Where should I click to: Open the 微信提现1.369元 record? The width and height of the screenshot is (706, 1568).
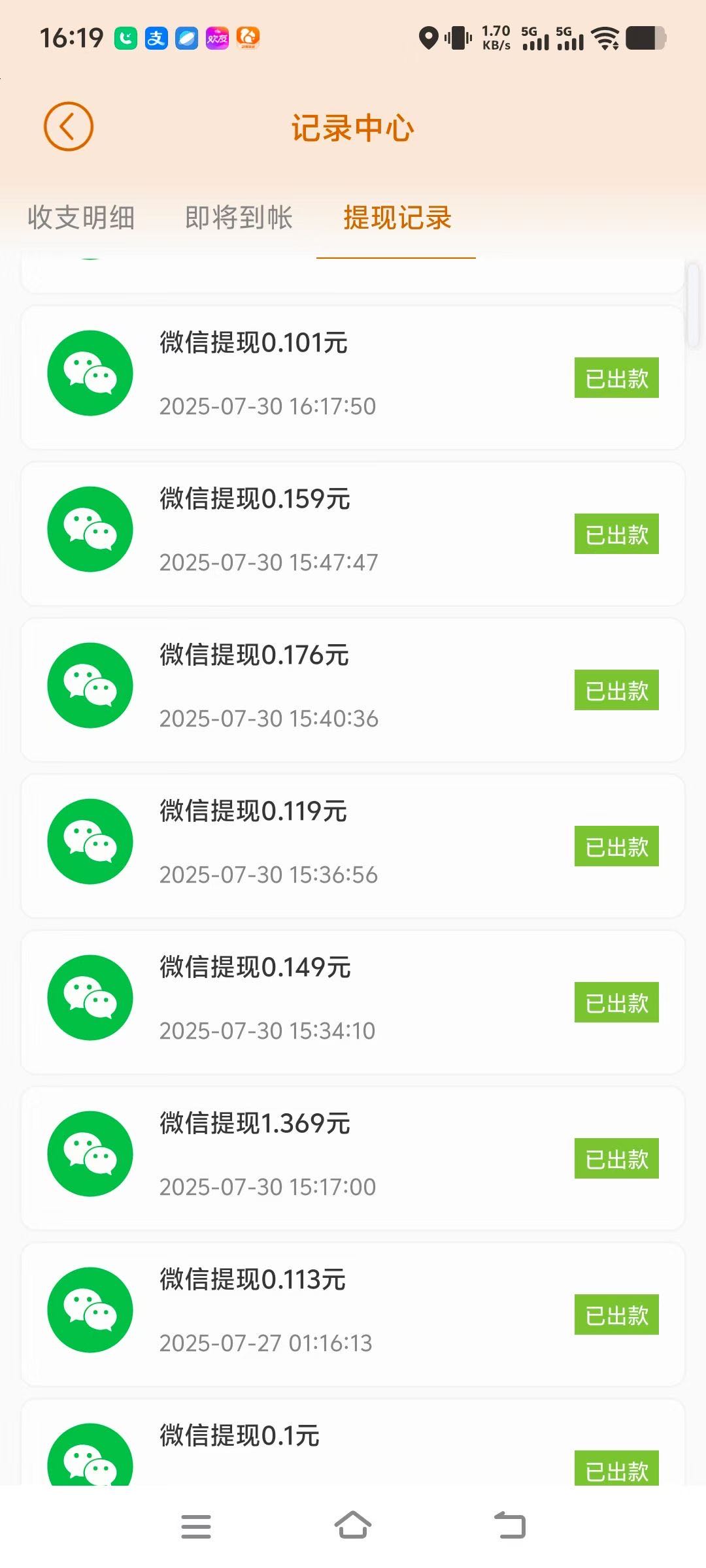click(x=353, y=1158)
